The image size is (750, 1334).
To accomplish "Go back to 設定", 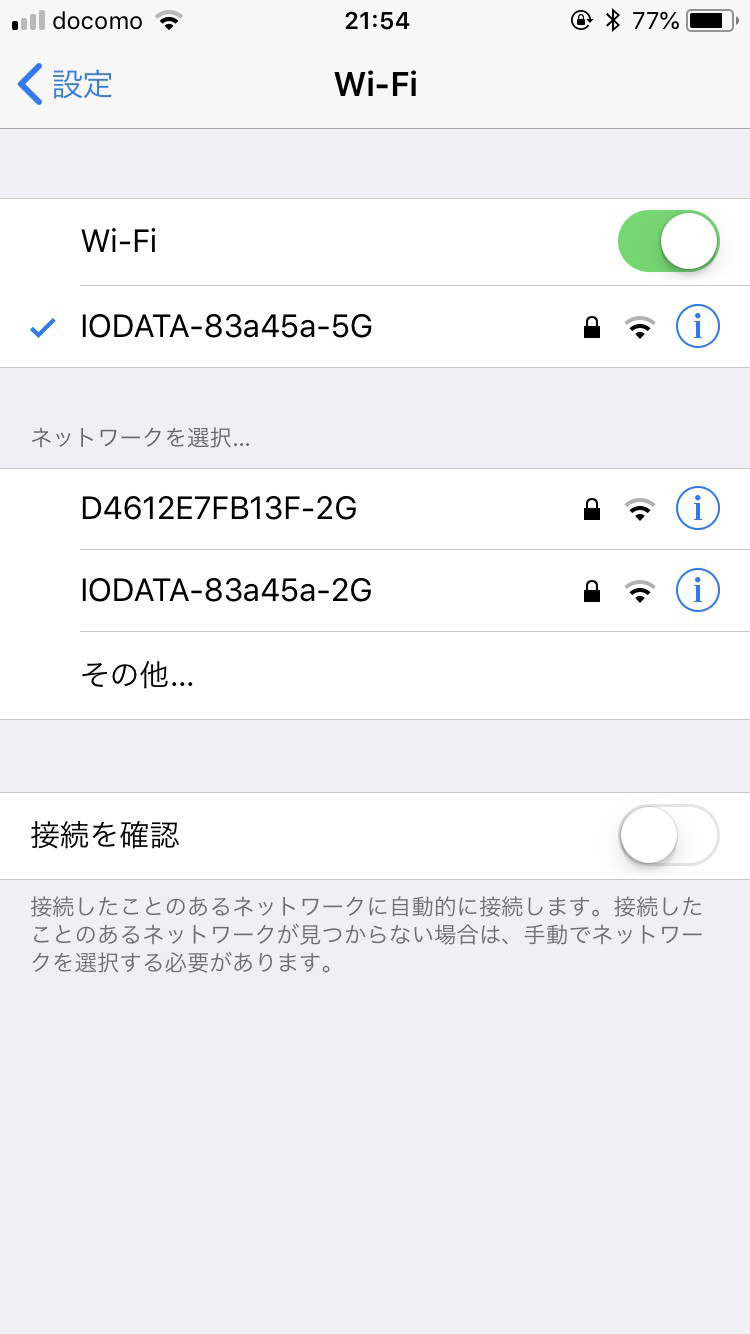I will [x=65, y=84].
